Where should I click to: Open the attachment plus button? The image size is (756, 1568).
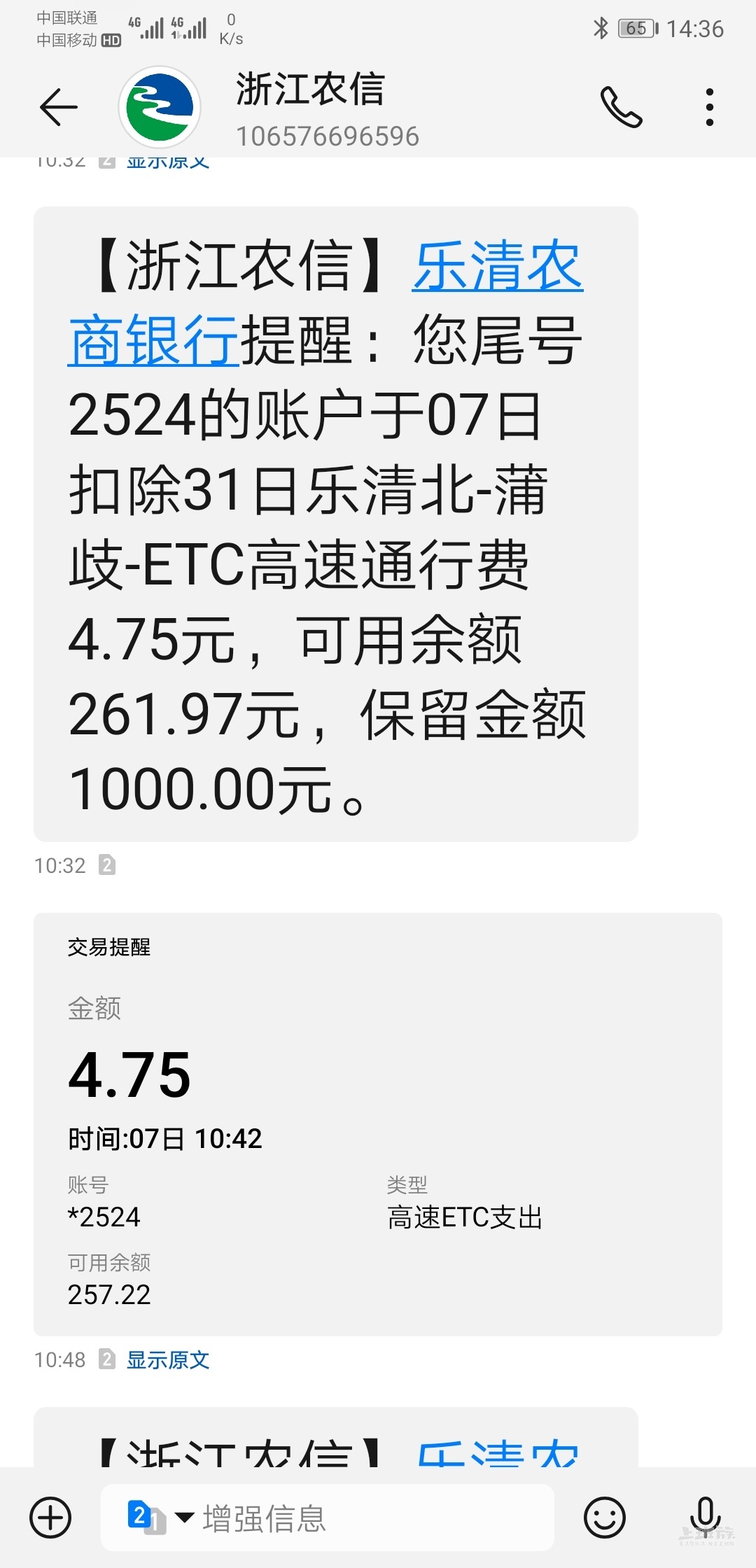pyautogui.click(x=50, y=1518)
